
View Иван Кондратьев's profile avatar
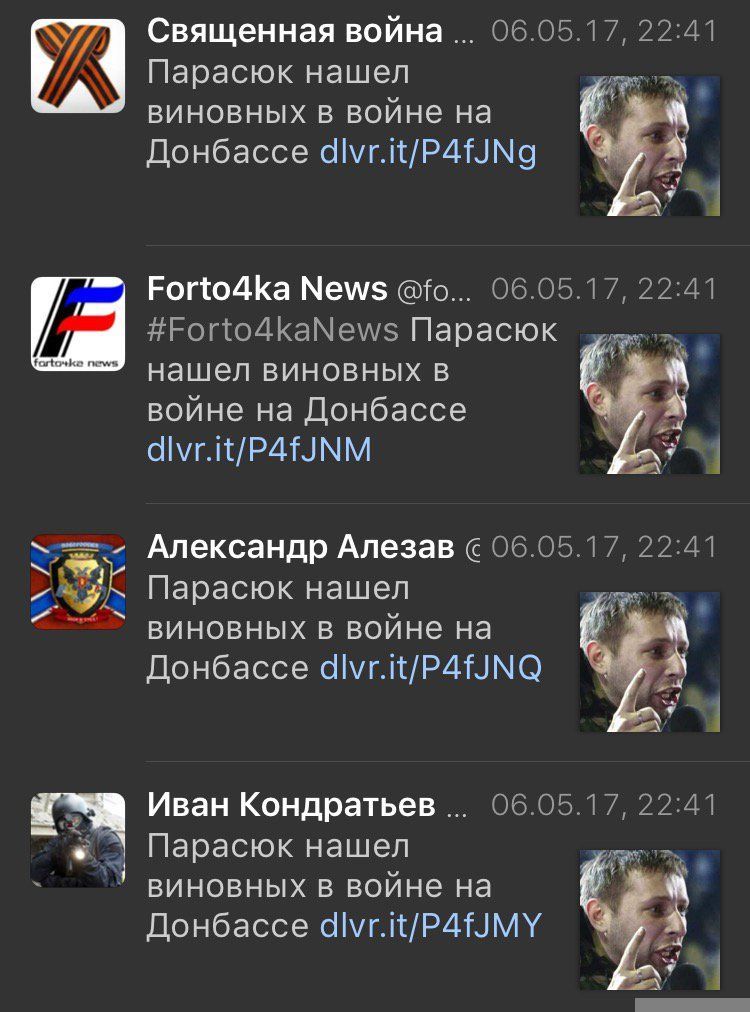(78, 839)
